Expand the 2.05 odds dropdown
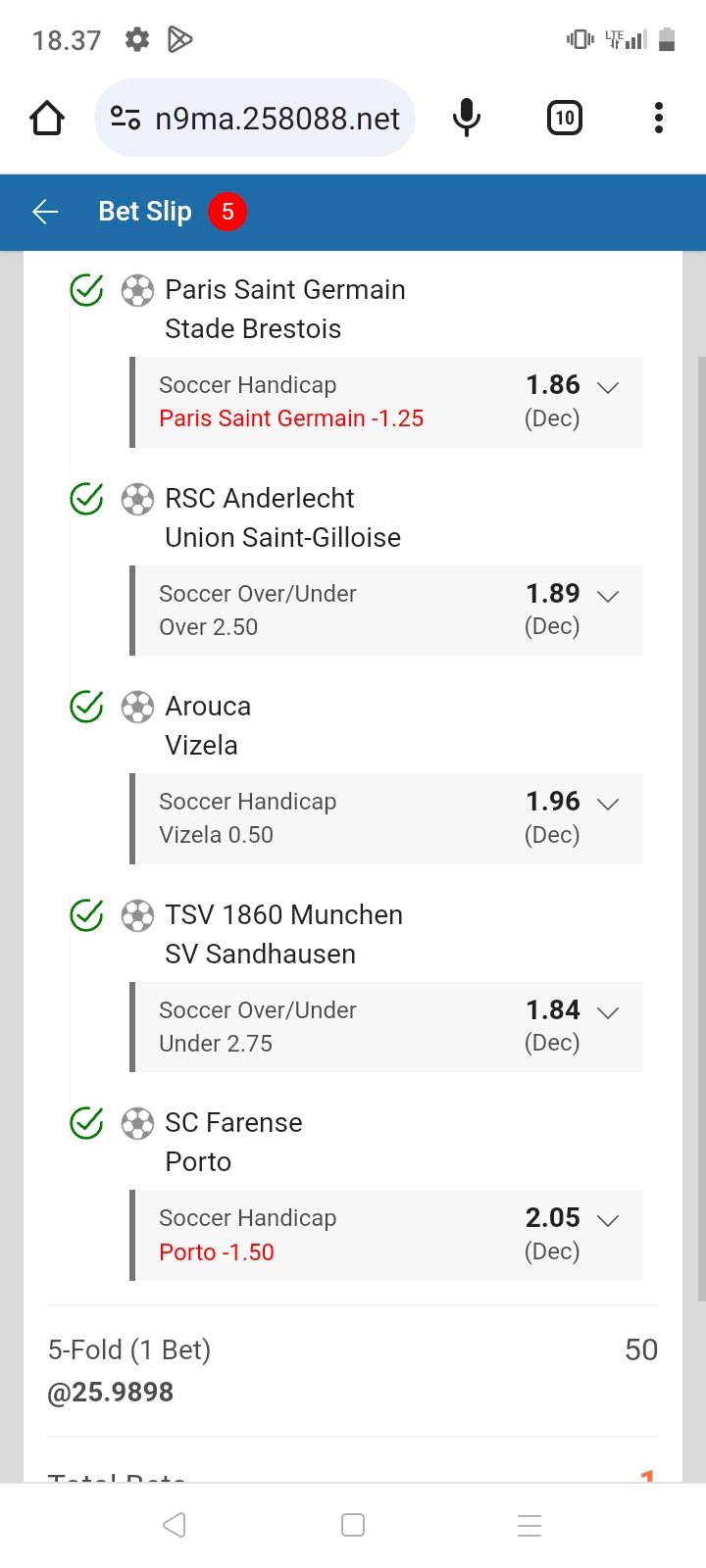706x1568 pixels. coord(608,1220)
